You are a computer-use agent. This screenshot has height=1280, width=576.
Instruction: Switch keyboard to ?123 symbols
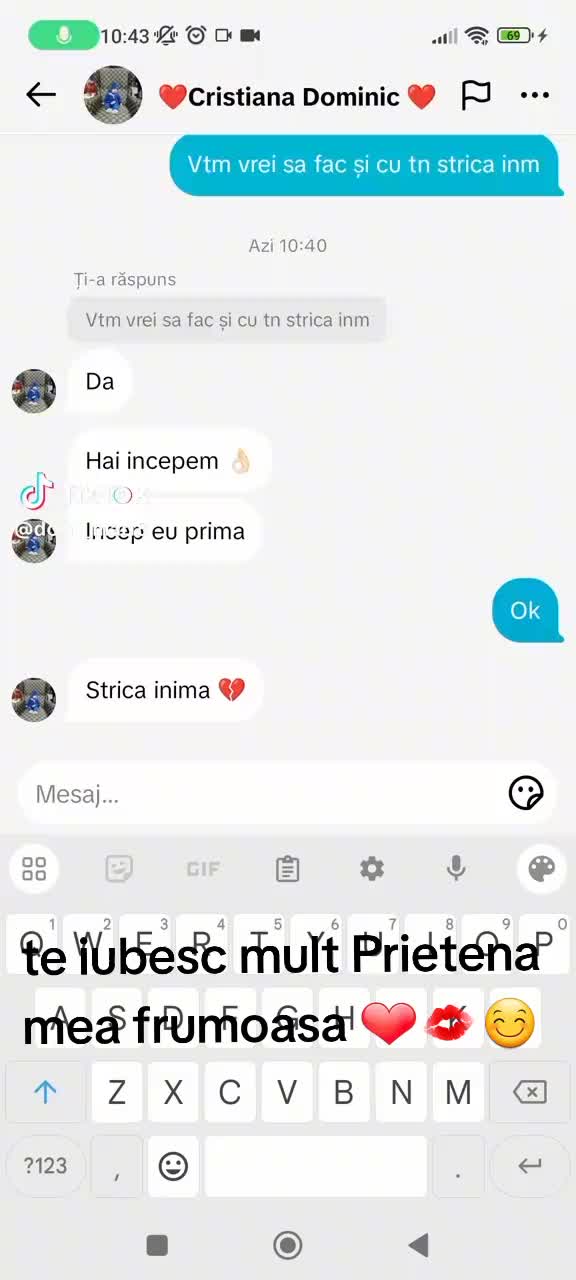coord(45,1166)
